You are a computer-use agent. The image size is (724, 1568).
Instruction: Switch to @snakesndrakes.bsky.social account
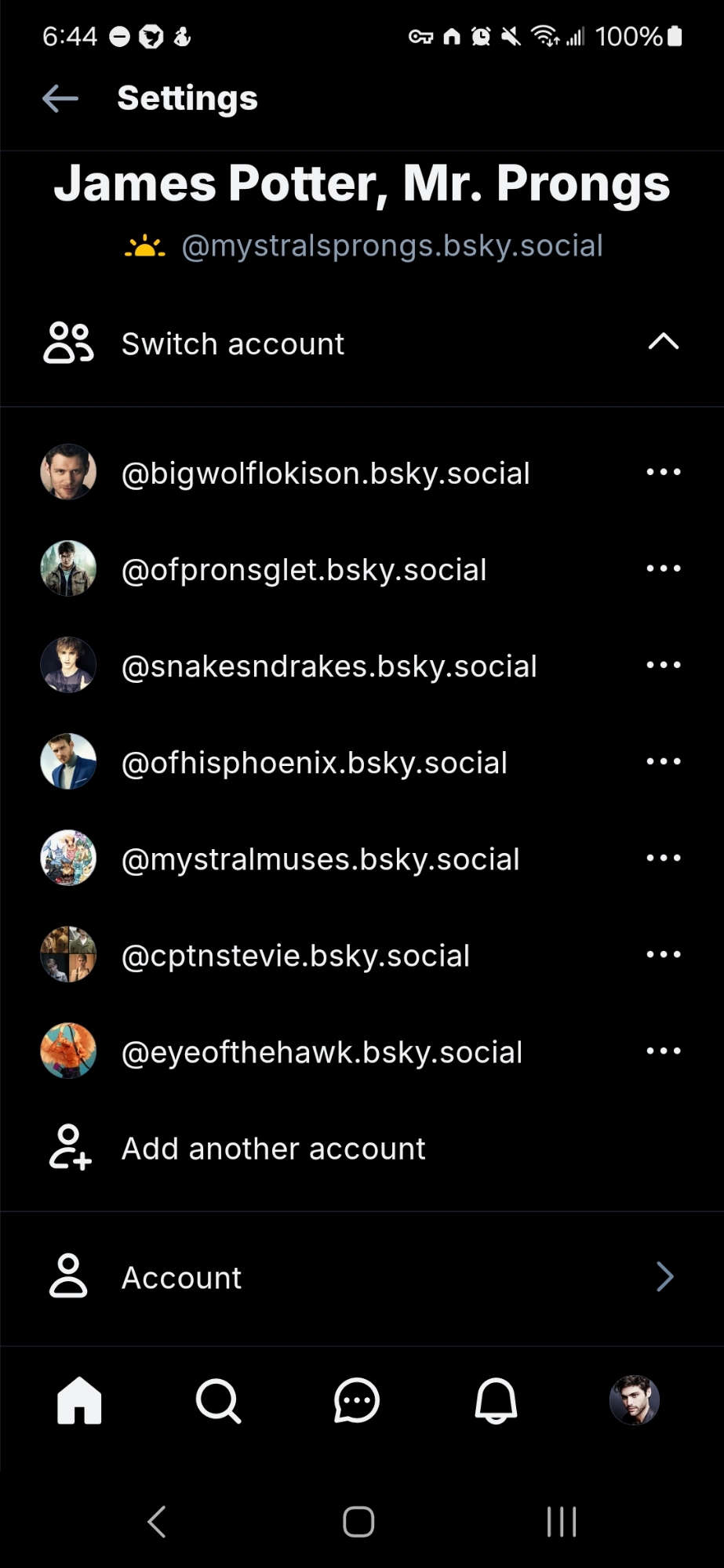point(329,666)
